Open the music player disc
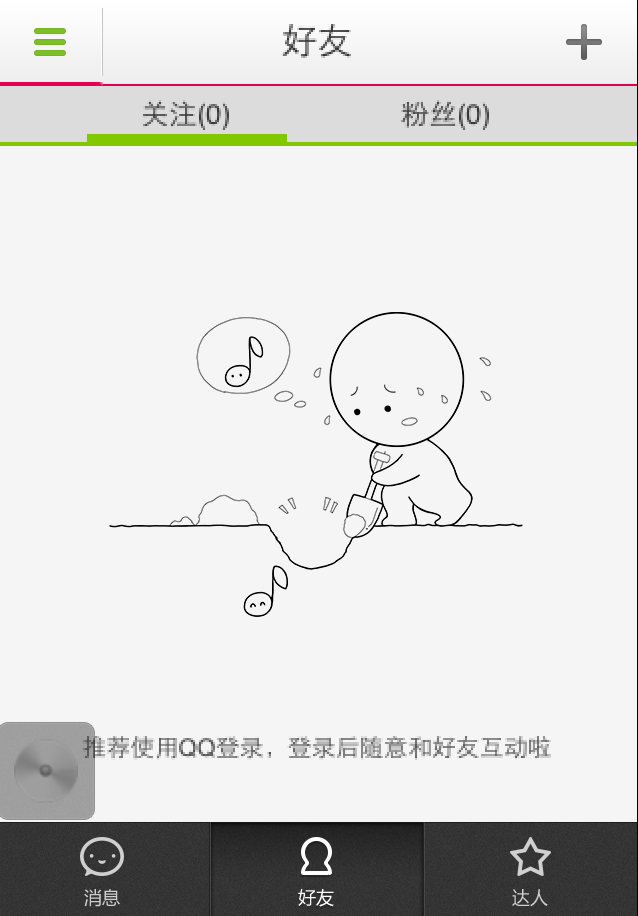The height and width of the screenshot is (916, 638). pyautogui.click(x=47, y=771)
